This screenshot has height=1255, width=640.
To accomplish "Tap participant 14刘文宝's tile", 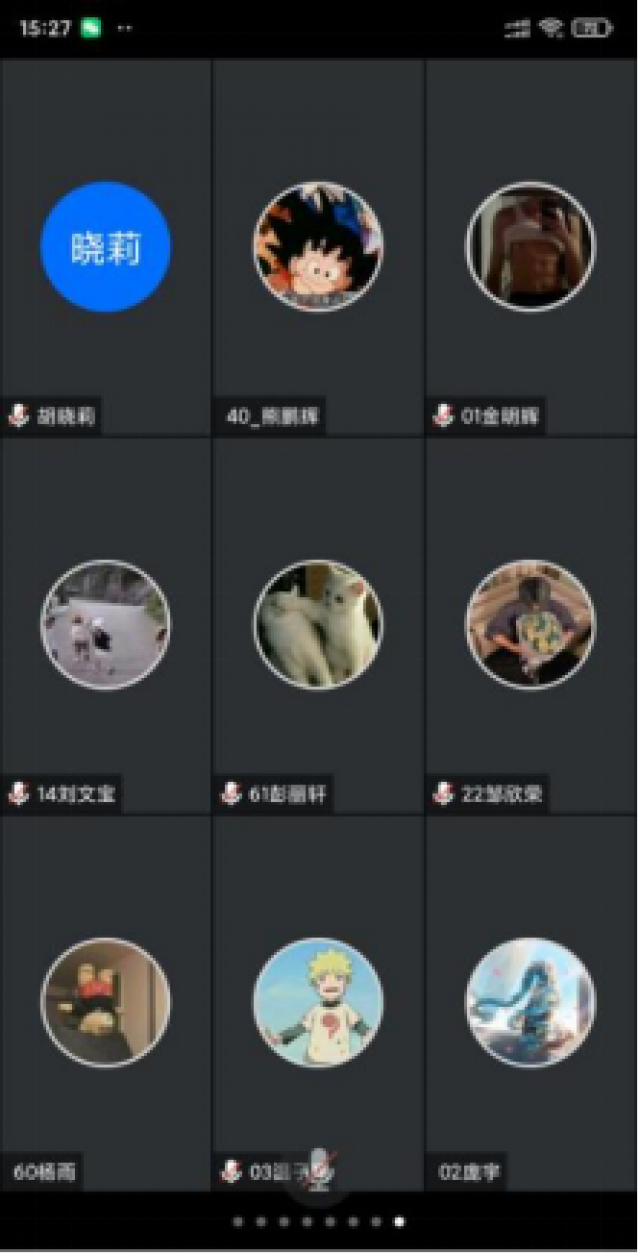I will [105, 624].
